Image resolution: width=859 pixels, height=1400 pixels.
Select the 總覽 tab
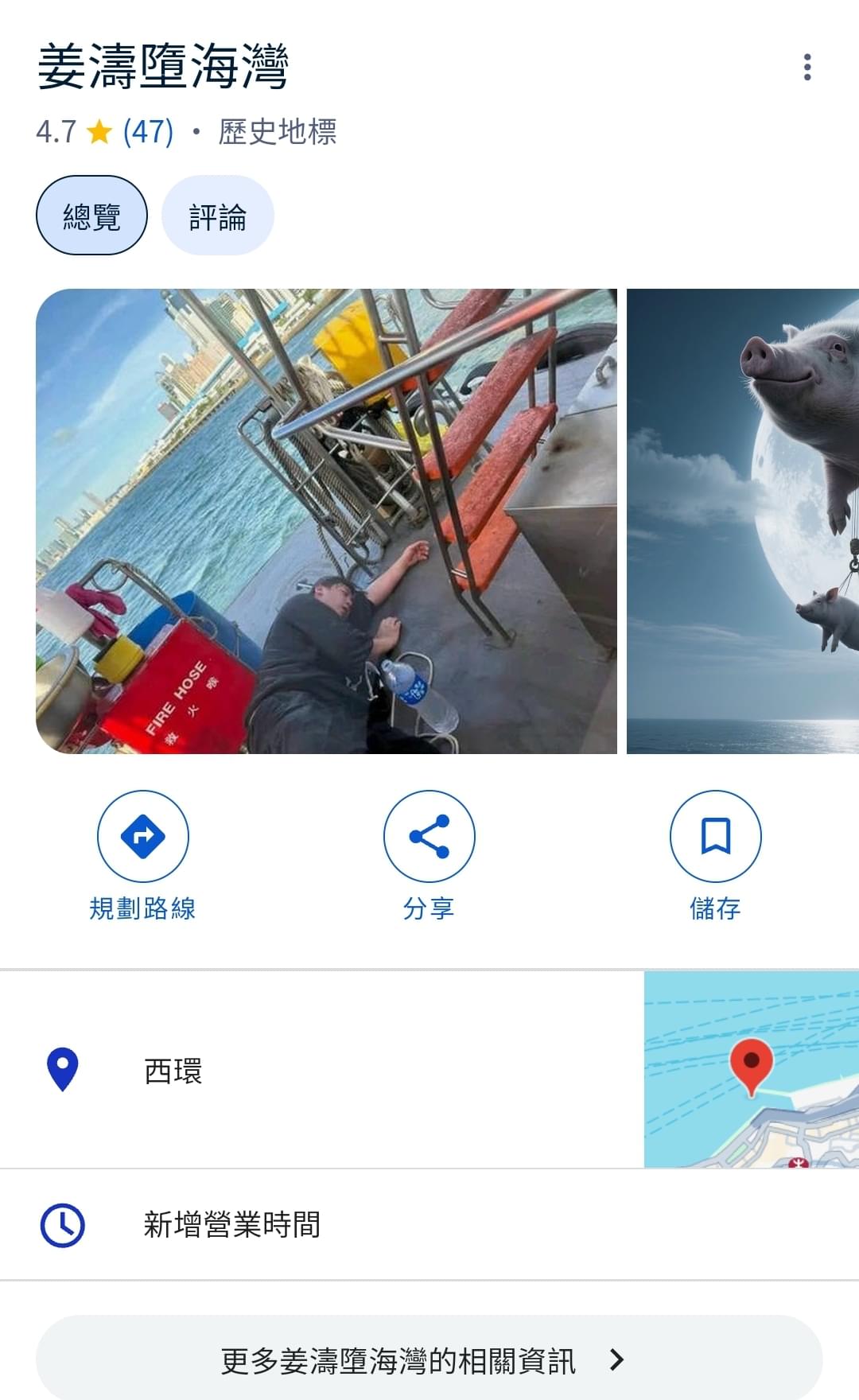point(91,216)
